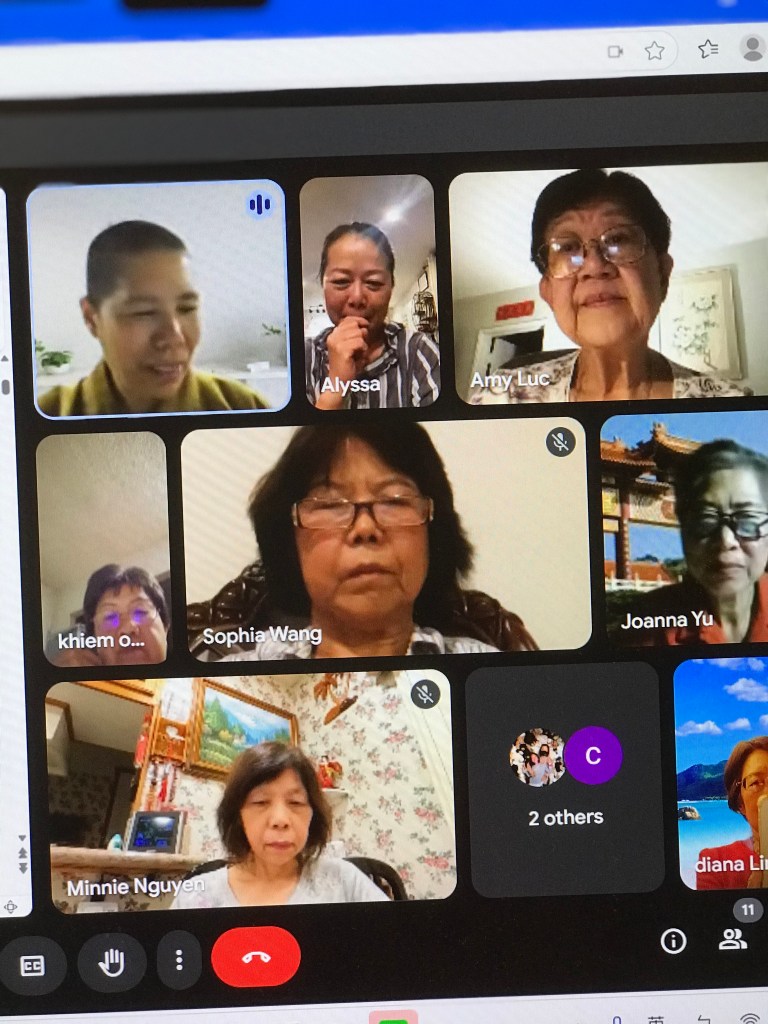Select Amy Luc's video tile
The height and width of the screenshot is (1024, 768).
609,284
